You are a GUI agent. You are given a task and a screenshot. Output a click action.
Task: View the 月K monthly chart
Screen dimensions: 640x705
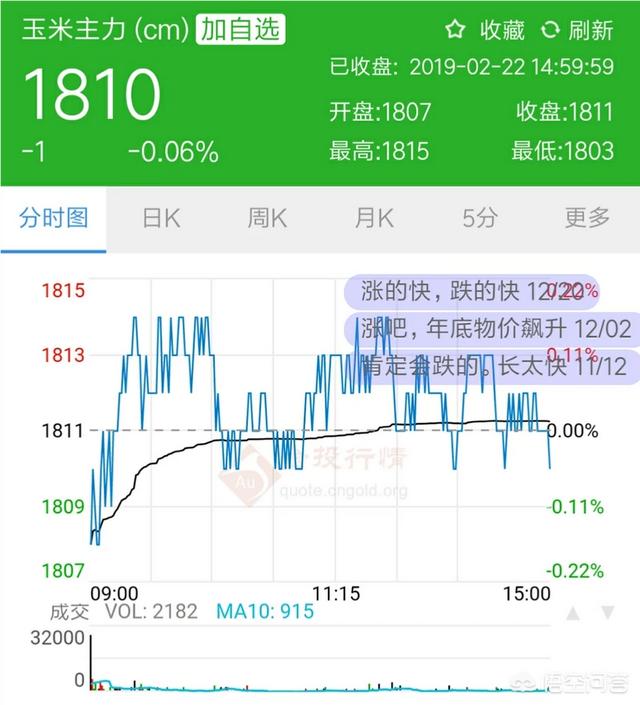pyautogui.click(x=373, y=218)
